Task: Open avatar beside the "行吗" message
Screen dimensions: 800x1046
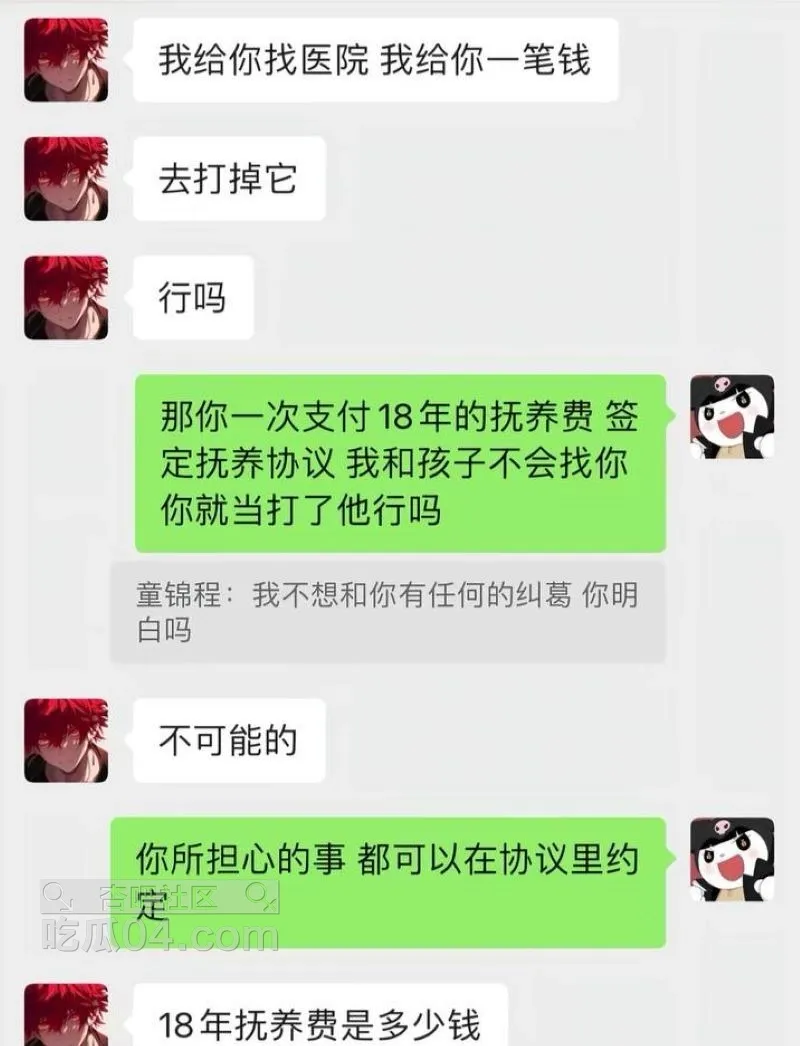Action: 66,298
